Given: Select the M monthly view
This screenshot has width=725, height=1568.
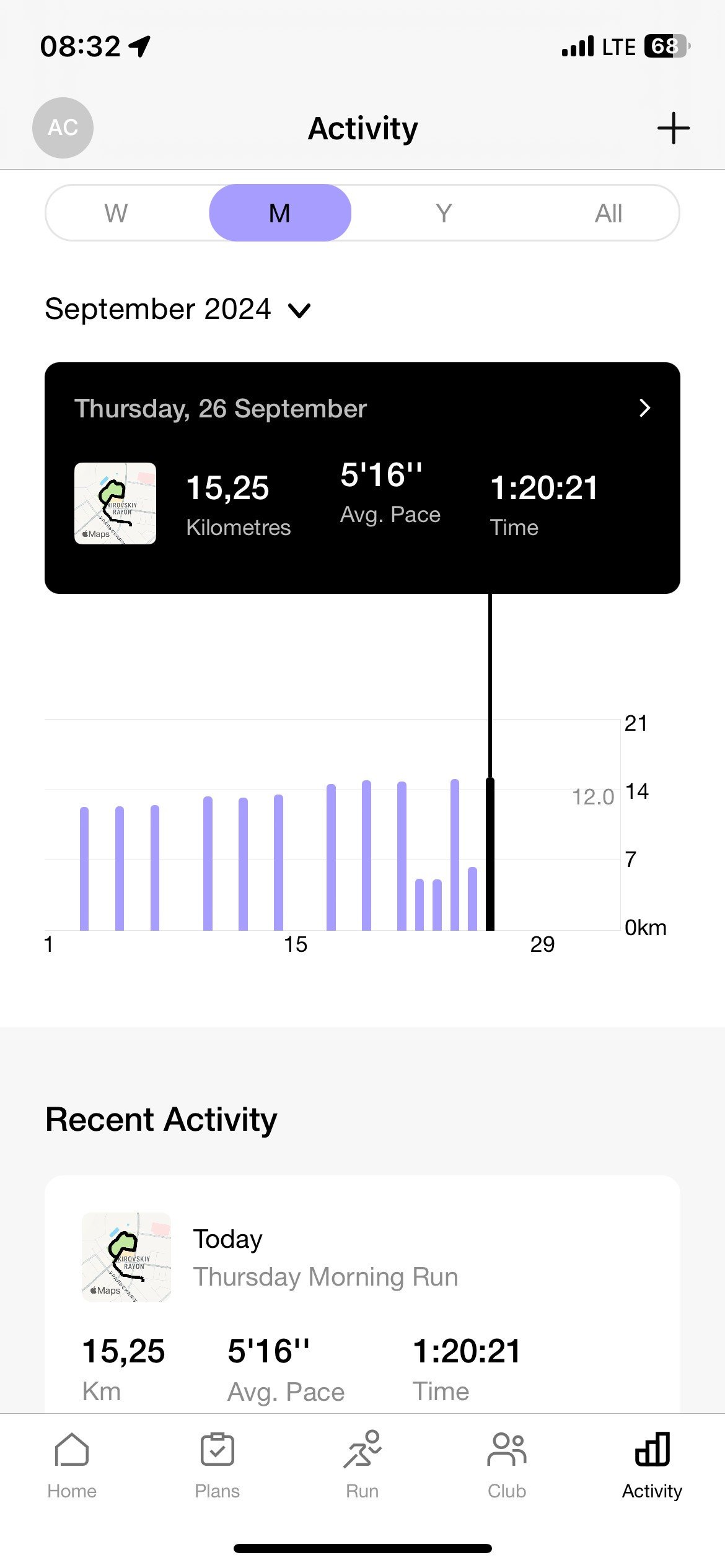Looking at the screenshot, I should click(x=280, y=213).
